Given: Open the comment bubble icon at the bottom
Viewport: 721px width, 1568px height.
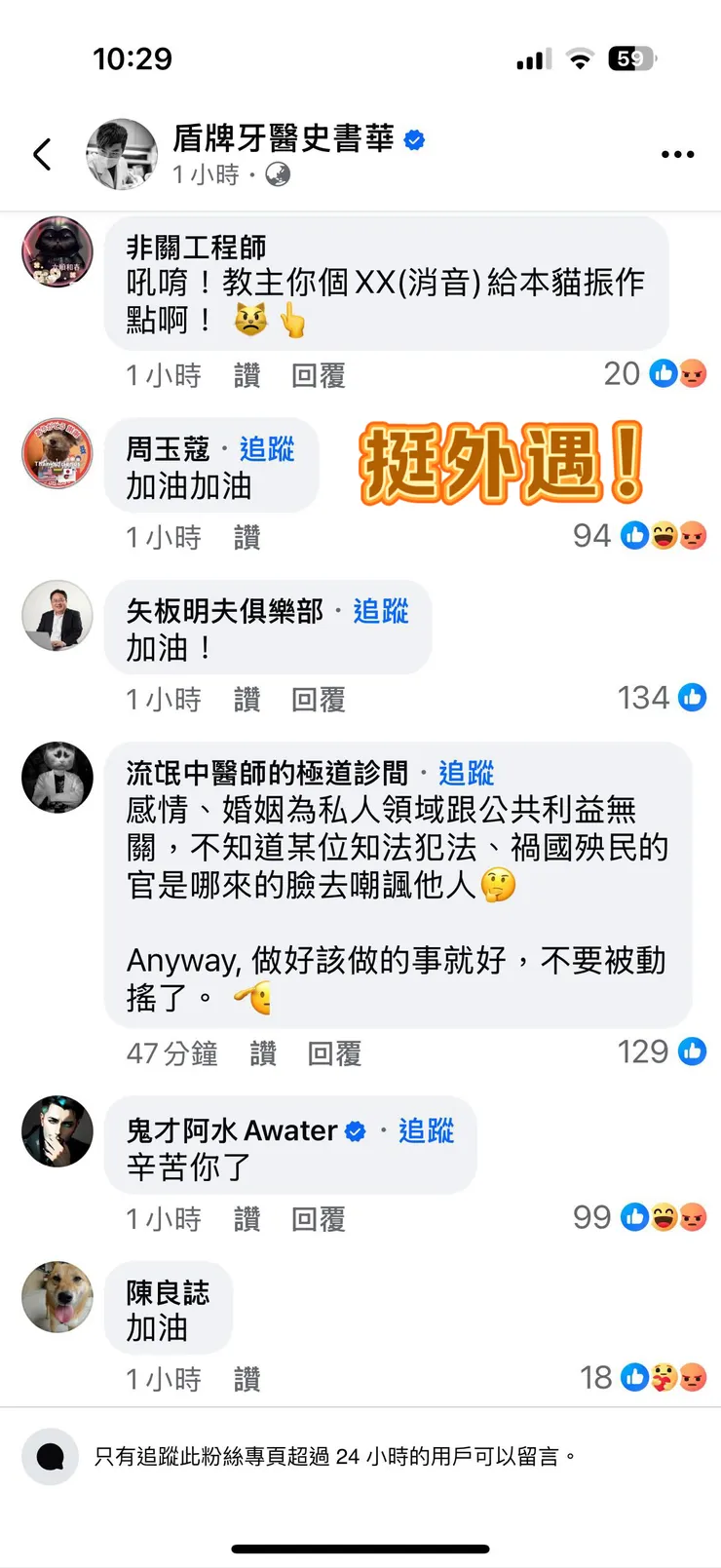Looking at the screenshot, I should point(50,1456).
